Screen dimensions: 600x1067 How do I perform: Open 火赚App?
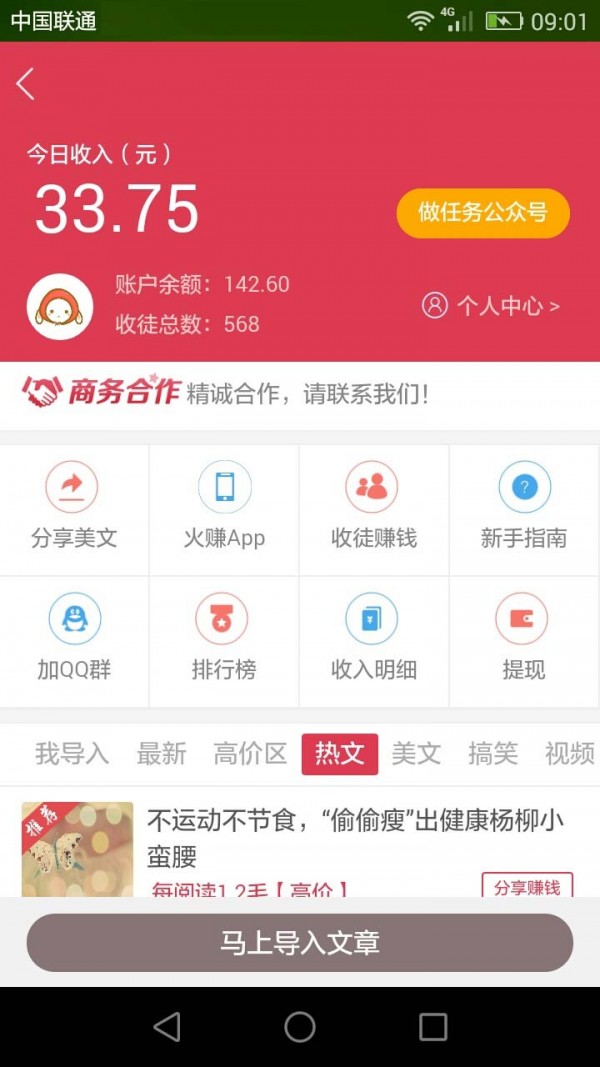224,508
